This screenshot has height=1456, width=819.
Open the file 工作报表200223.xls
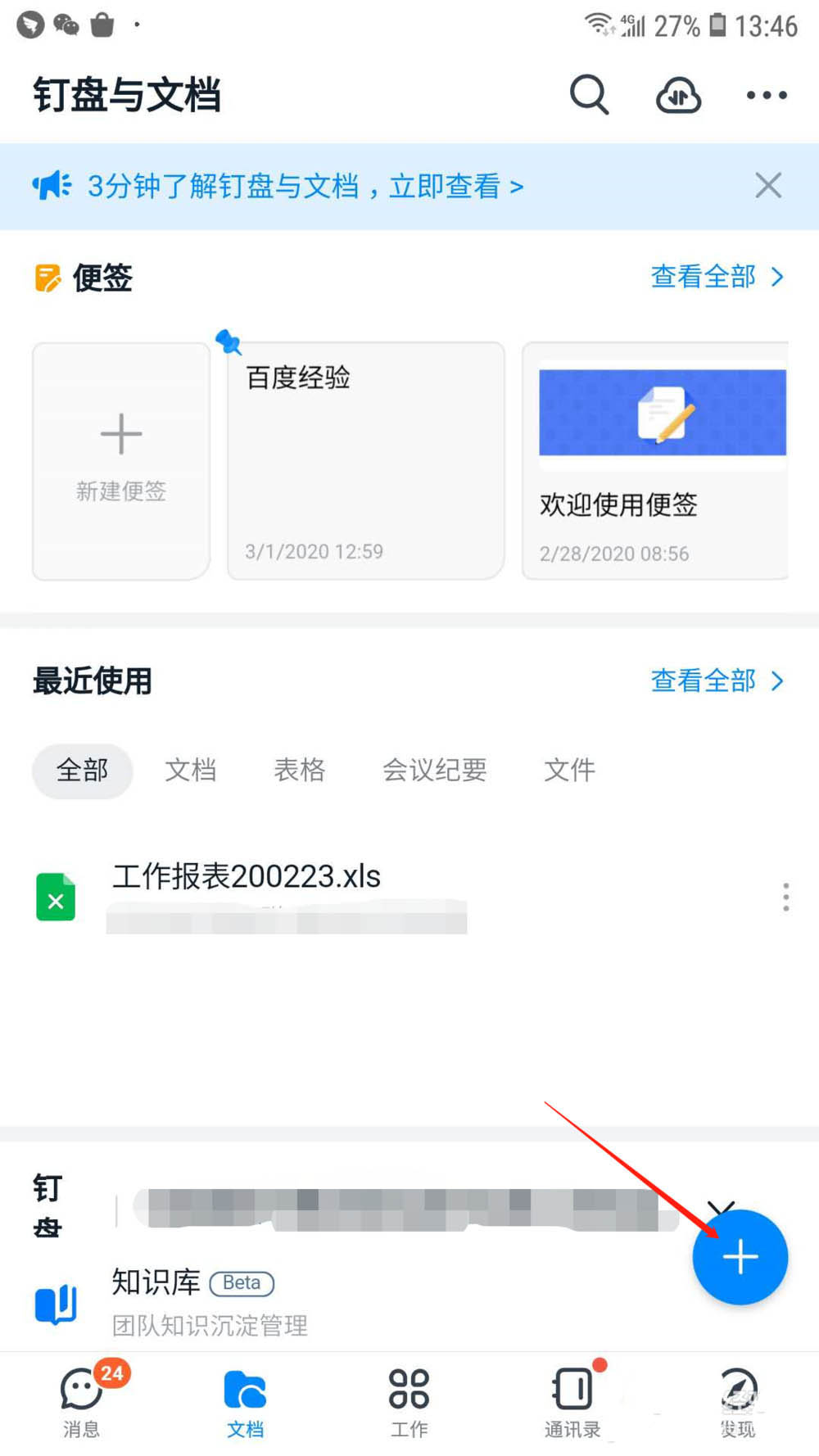(246, 878)
